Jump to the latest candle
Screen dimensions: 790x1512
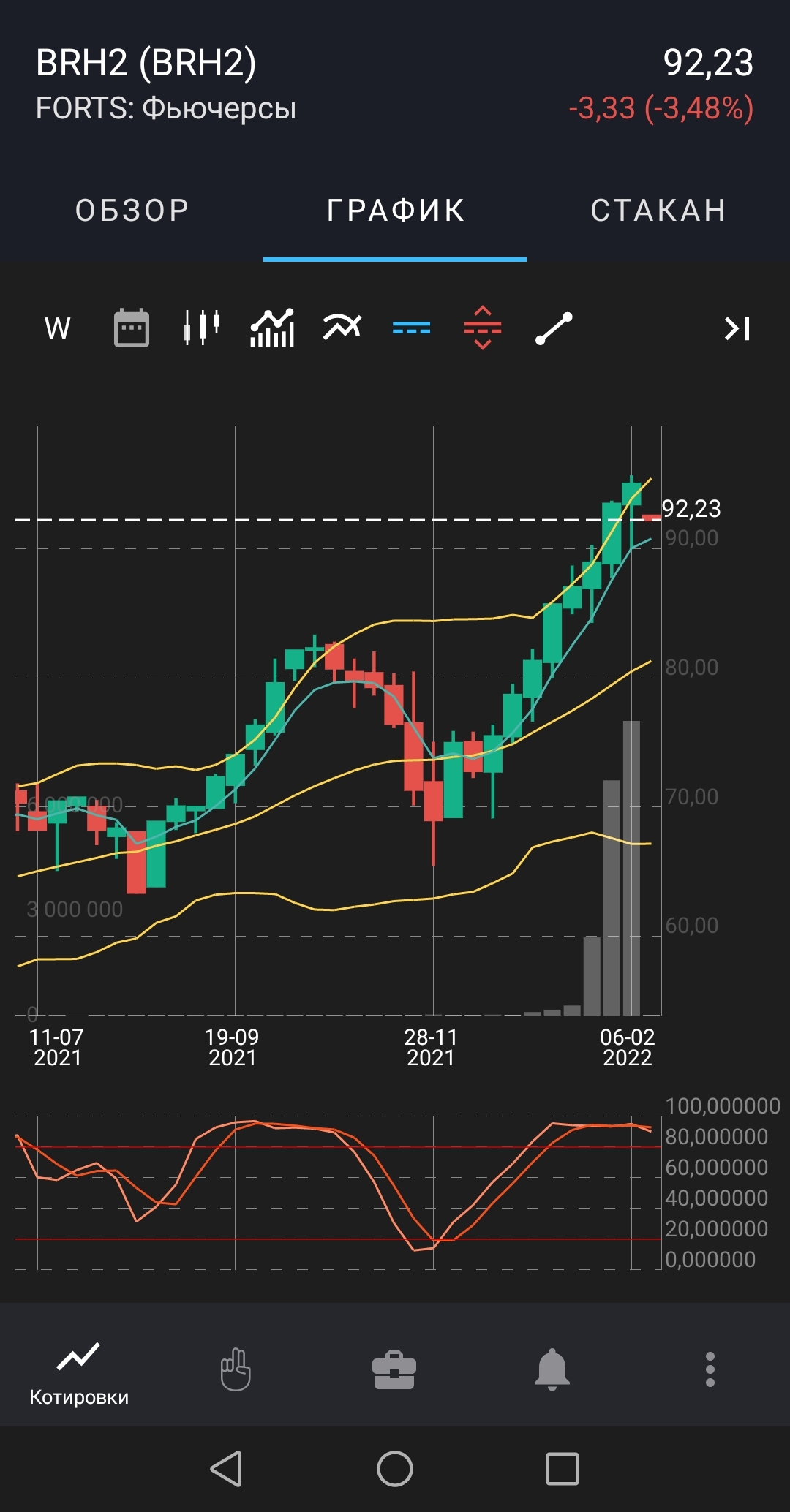tap(737, 328)
